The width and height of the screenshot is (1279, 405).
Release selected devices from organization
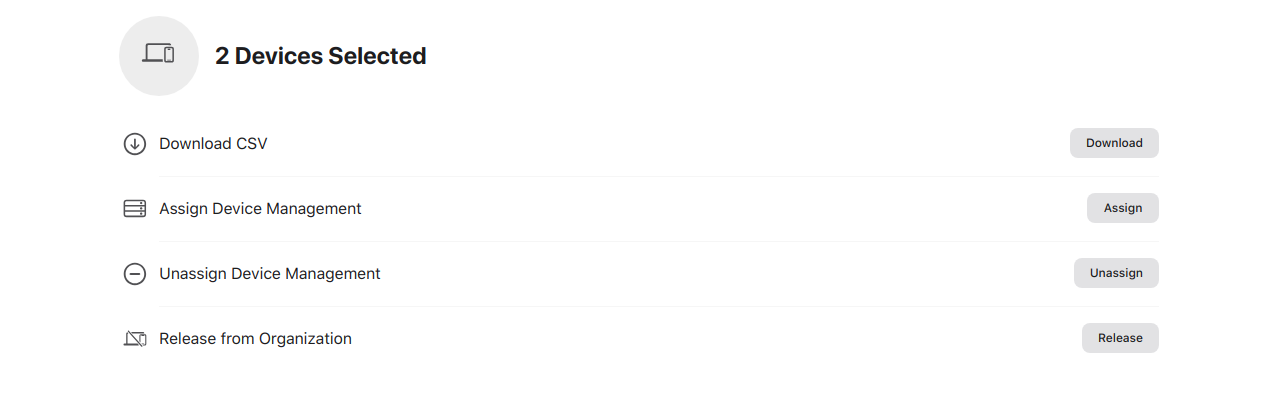(1119, 338)
